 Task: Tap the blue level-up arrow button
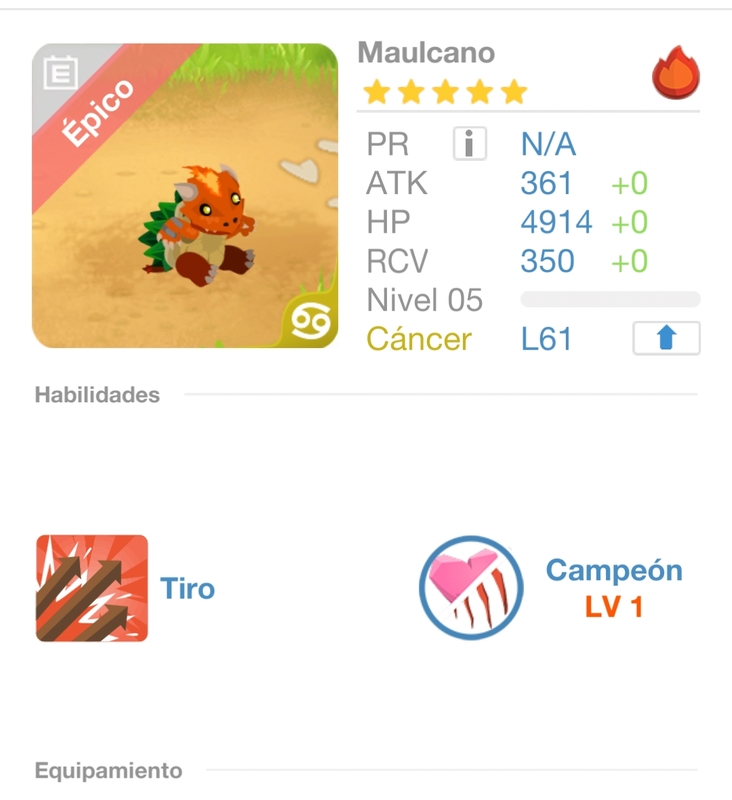pos(666,339)
